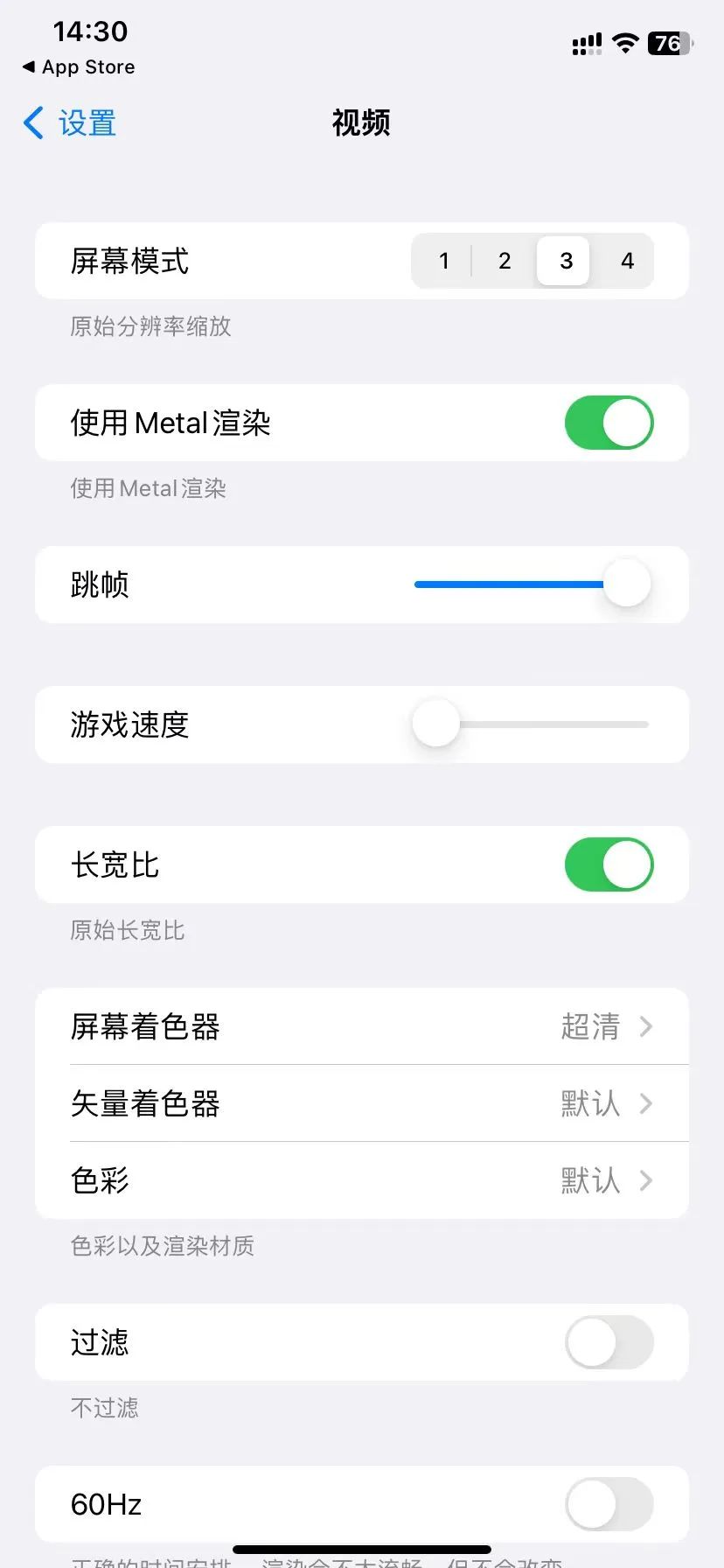Enable the 过滤 switch
The image size is (724, 1568).
click(x=609, y=1342)
